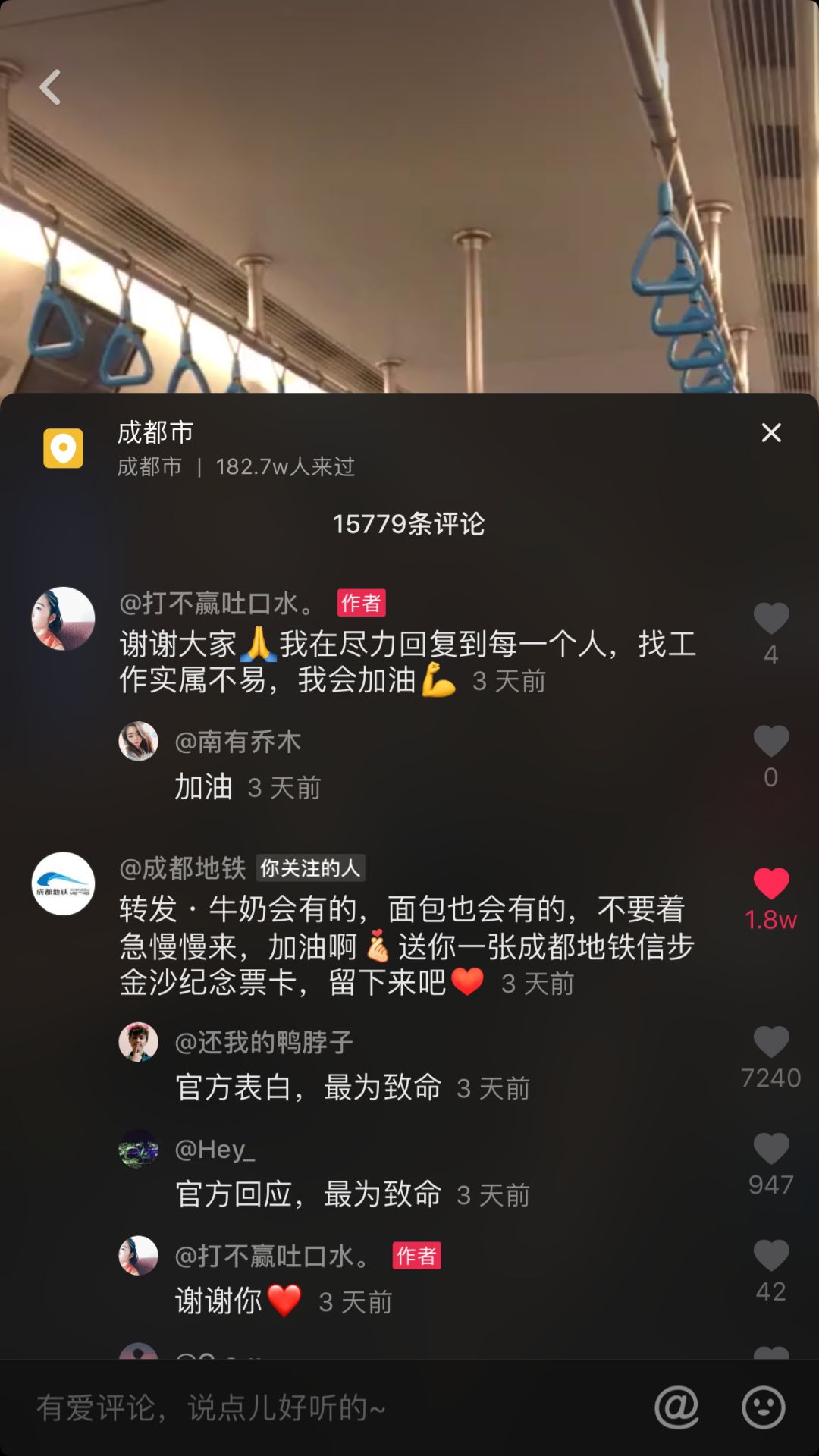Viewport: 819px width, 1456px height.
Task: Tap the back arrow at the top
Action: 50,87
